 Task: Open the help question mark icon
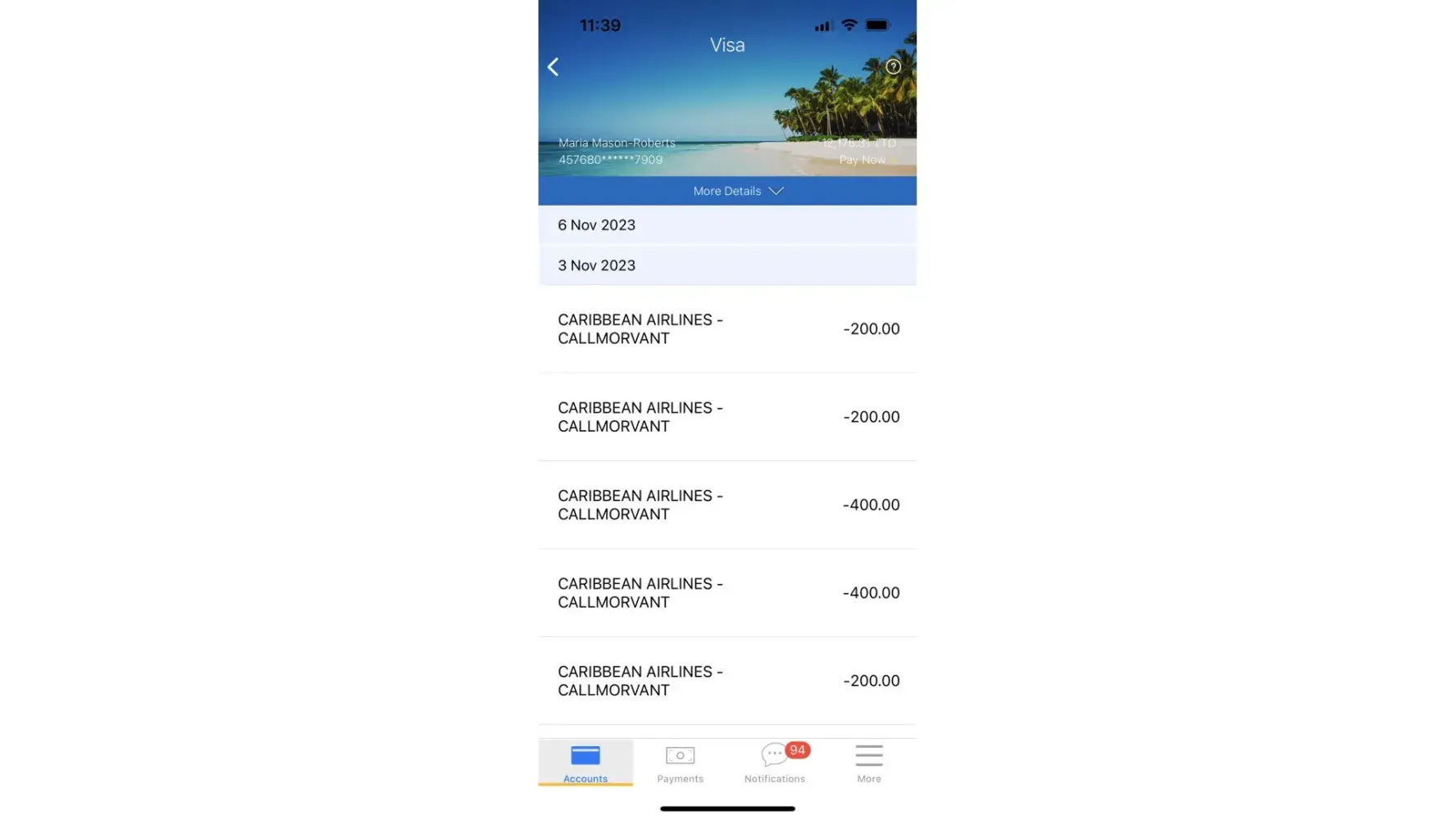(893, 67)
